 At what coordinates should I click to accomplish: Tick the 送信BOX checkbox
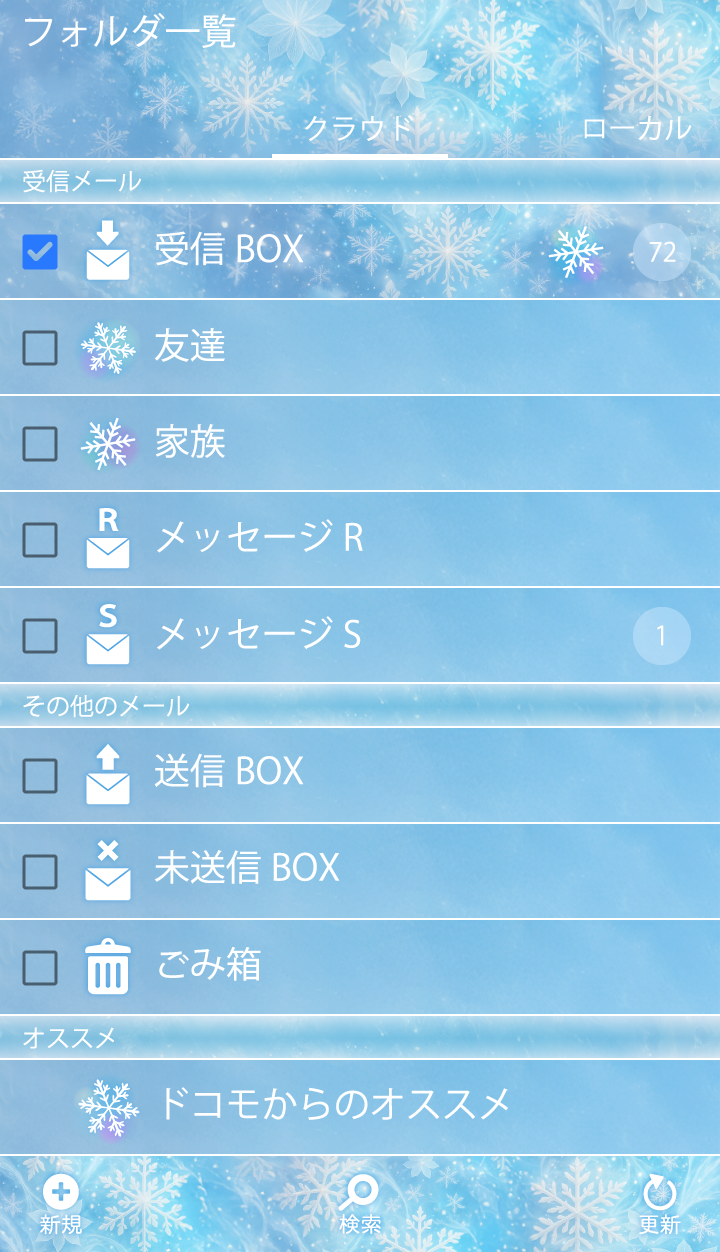(40, 776)
